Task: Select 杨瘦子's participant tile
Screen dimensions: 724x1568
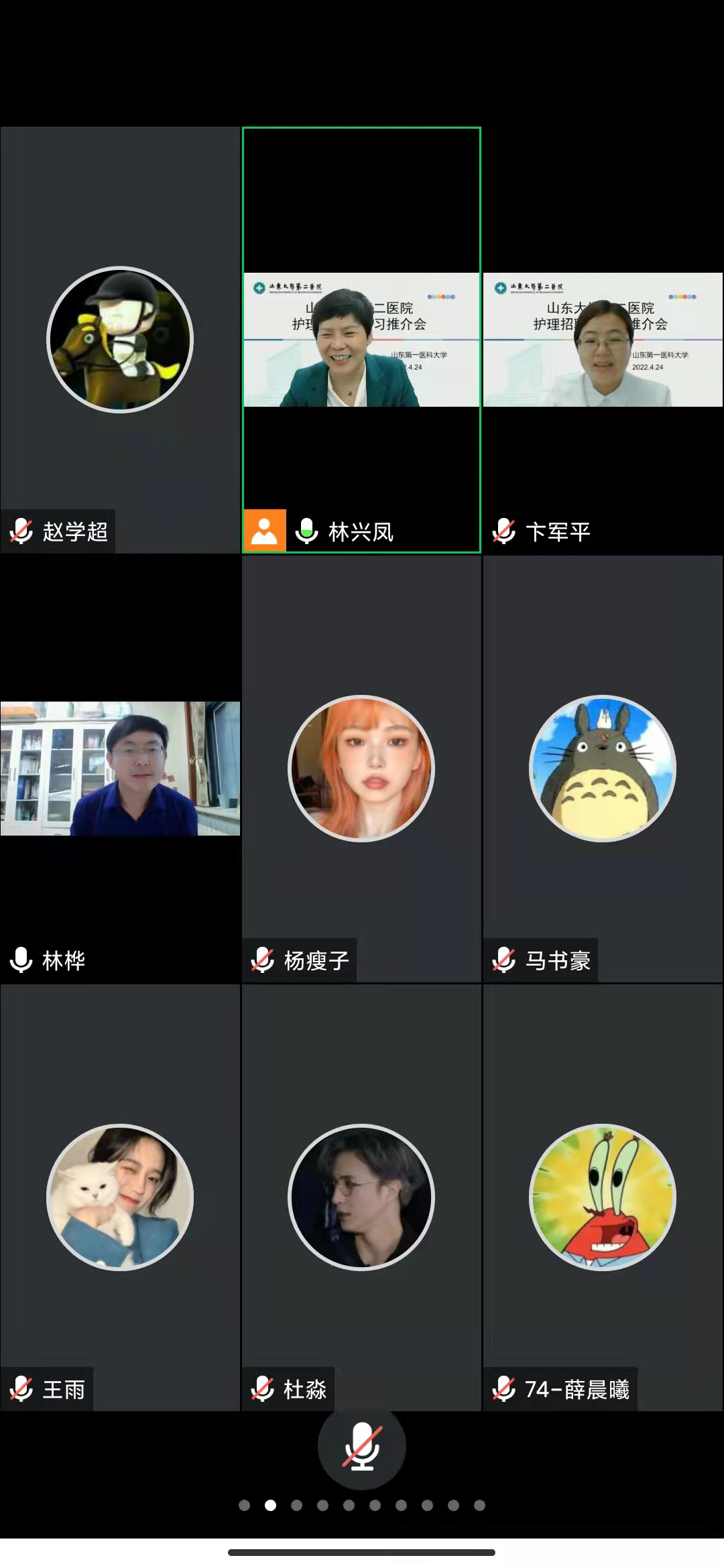Action: (x=361, y=769)
